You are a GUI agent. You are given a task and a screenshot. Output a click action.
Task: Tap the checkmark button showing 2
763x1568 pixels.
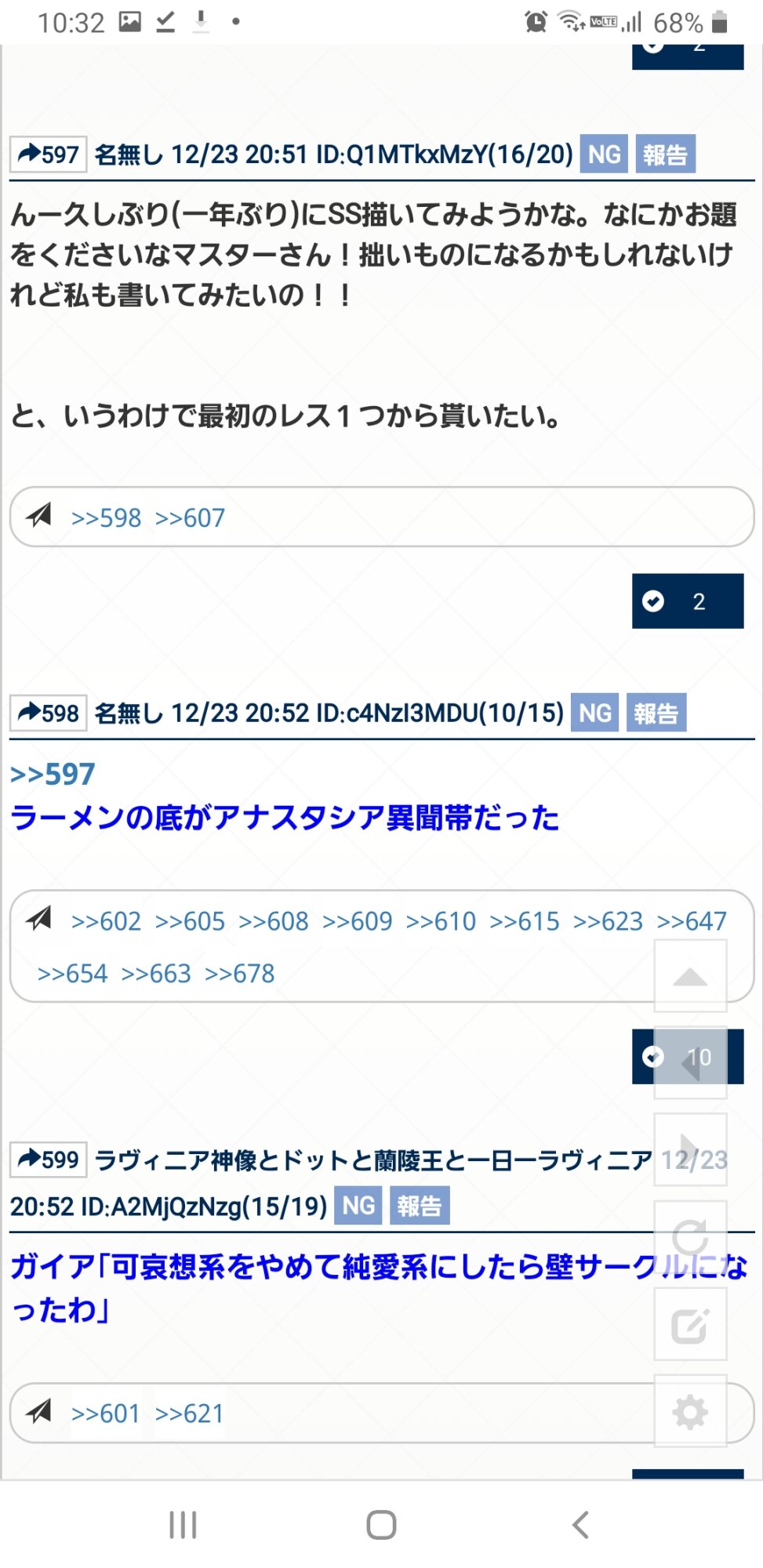pos(687,601)
